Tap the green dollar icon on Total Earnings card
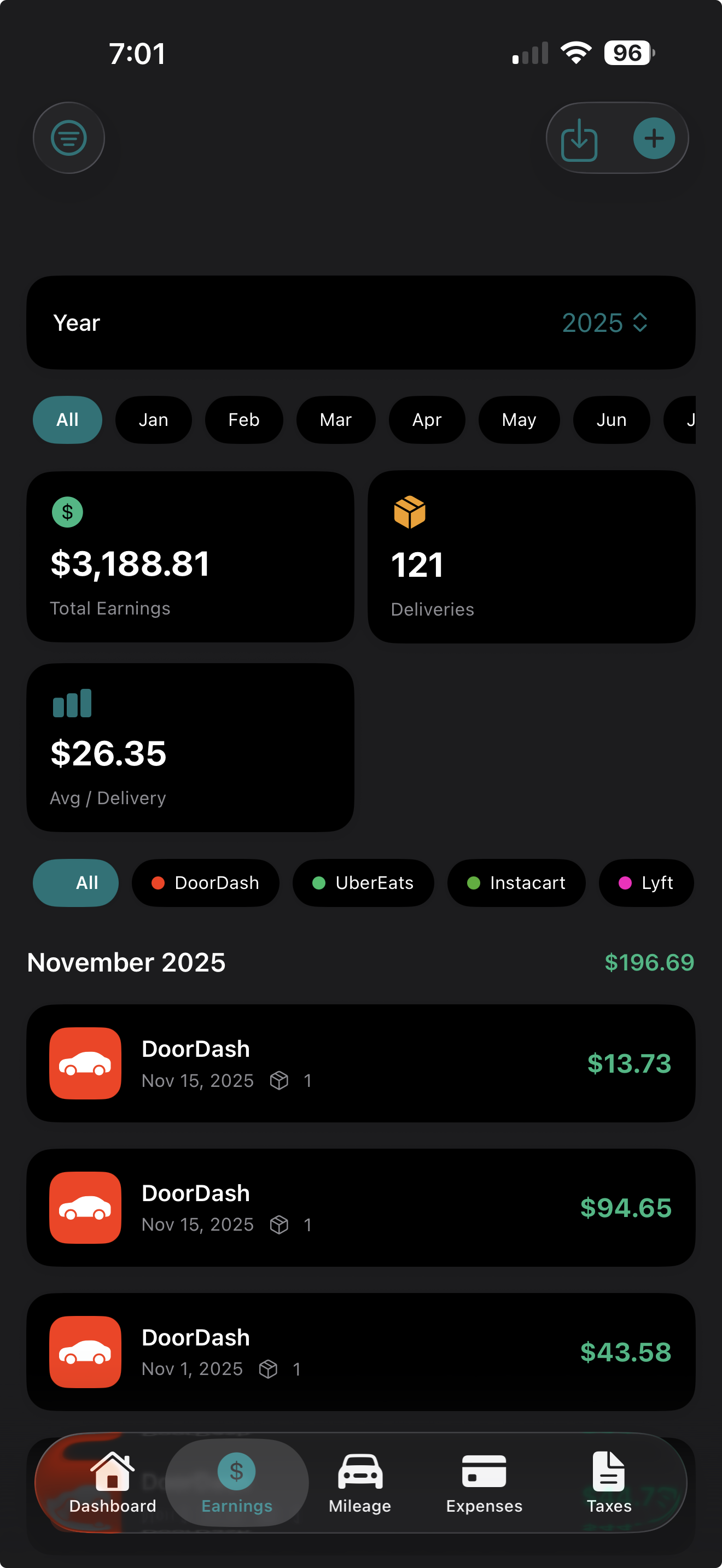Screen dimensions: 722x1568 pyautogui.click(x=67, y=512)
